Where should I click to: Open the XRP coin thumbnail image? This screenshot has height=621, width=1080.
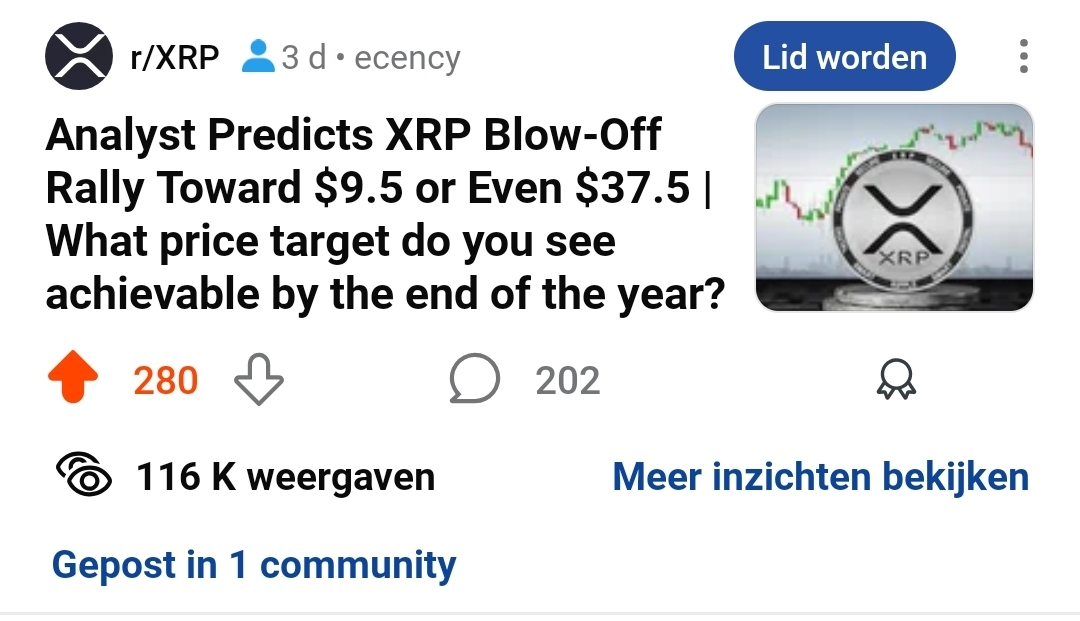click(894, 207)
